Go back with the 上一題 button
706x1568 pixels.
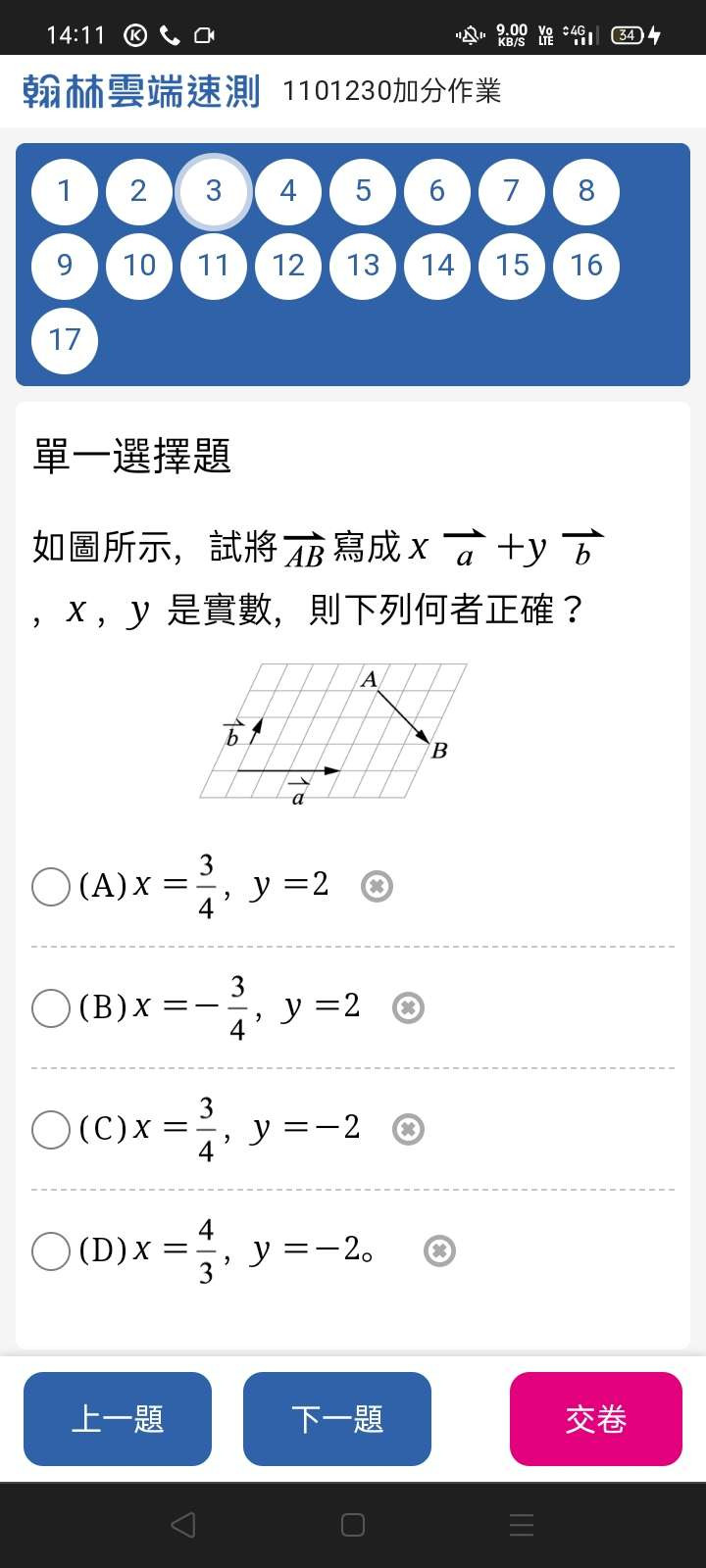pyautogui.click(x=118, y=1418)
